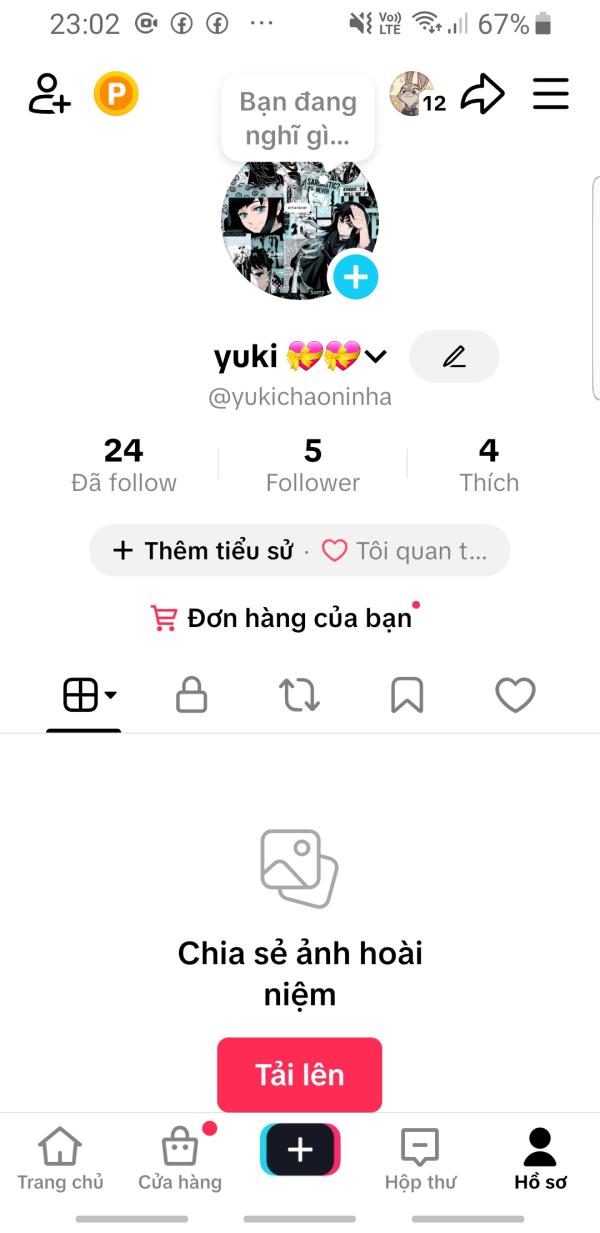Expand the yuki account switcher
This screenshot has height=1233, width=600.
click(376, 356)
